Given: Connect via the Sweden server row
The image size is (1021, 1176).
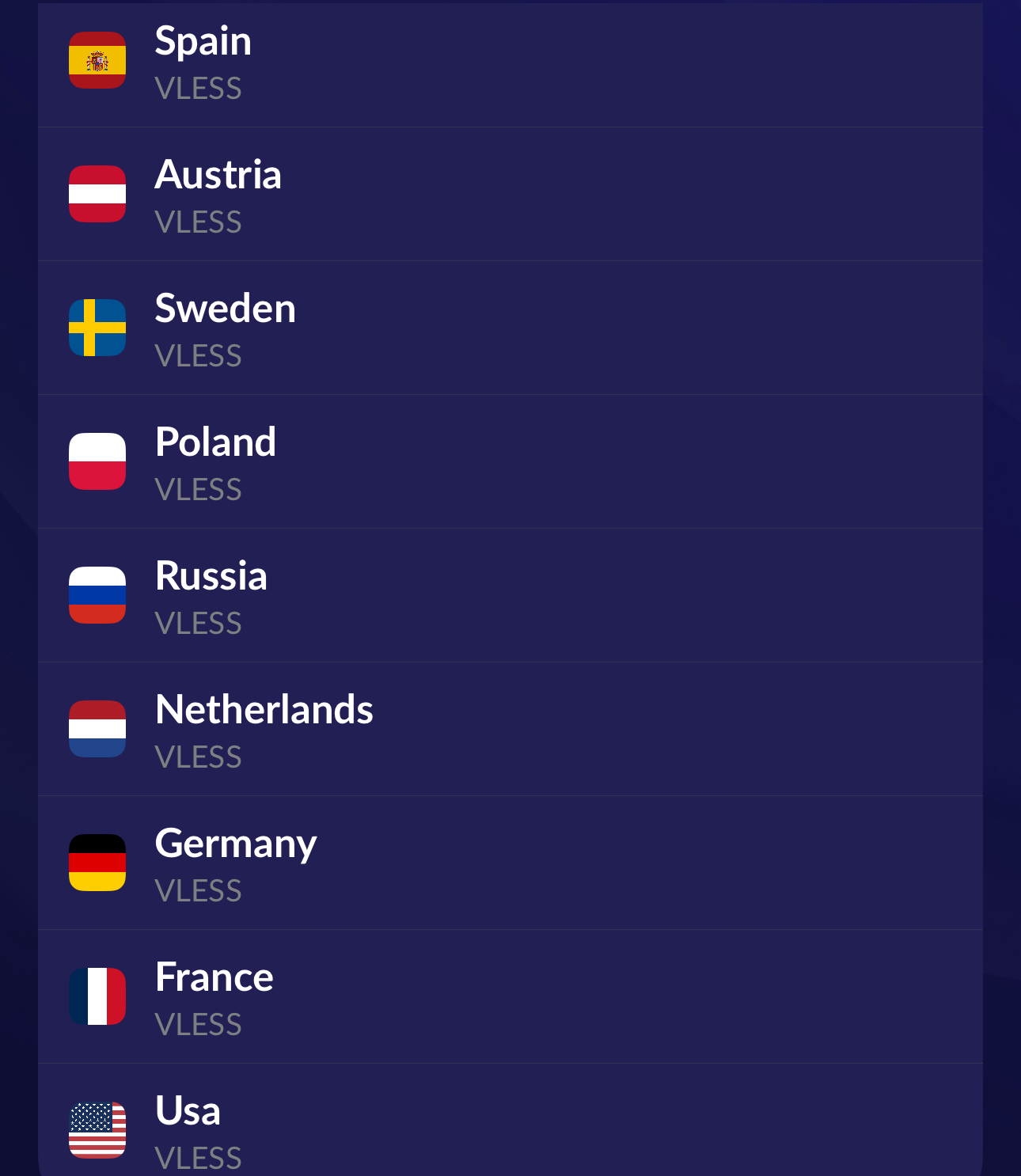Looking at the screenshot, I should [x=510, y=328].
